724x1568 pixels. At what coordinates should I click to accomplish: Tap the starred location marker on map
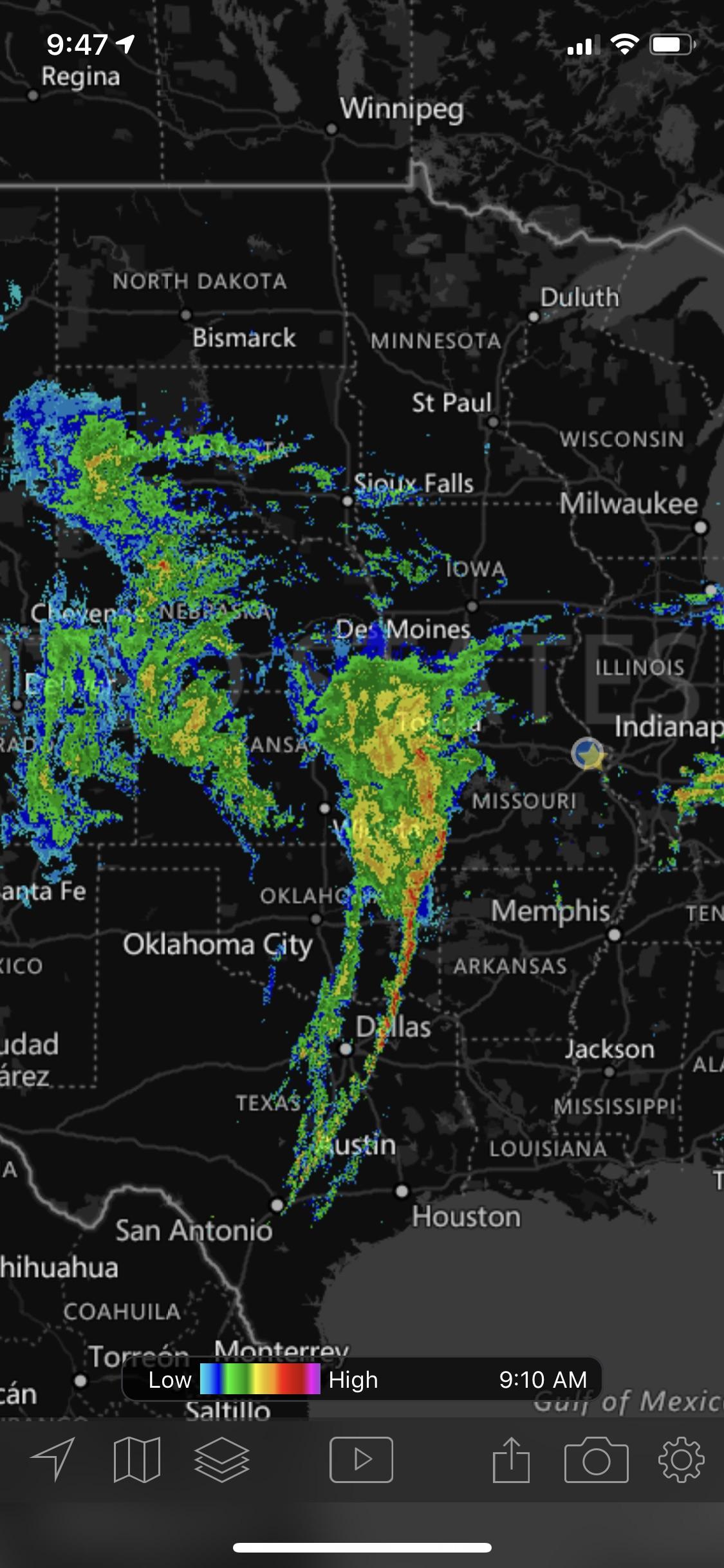point(589,754)
